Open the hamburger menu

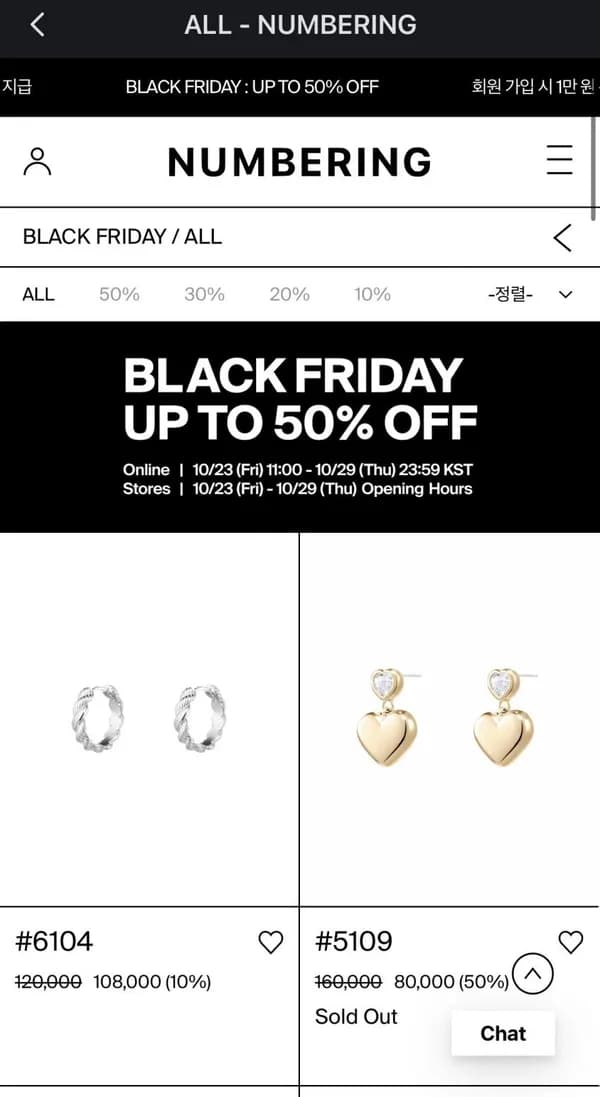click(x=559, y=160)
